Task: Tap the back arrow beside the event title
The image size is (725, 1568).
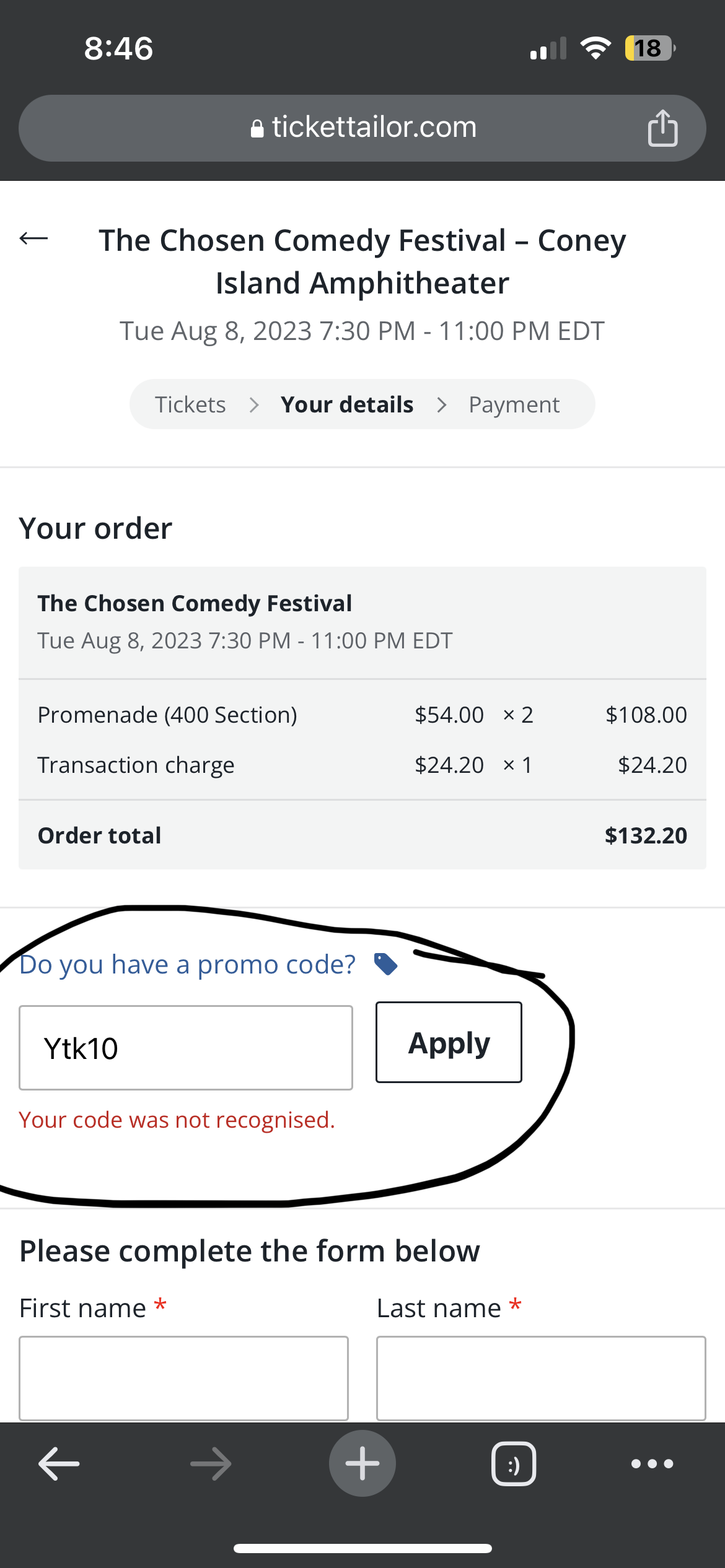Action: (33, 238)
